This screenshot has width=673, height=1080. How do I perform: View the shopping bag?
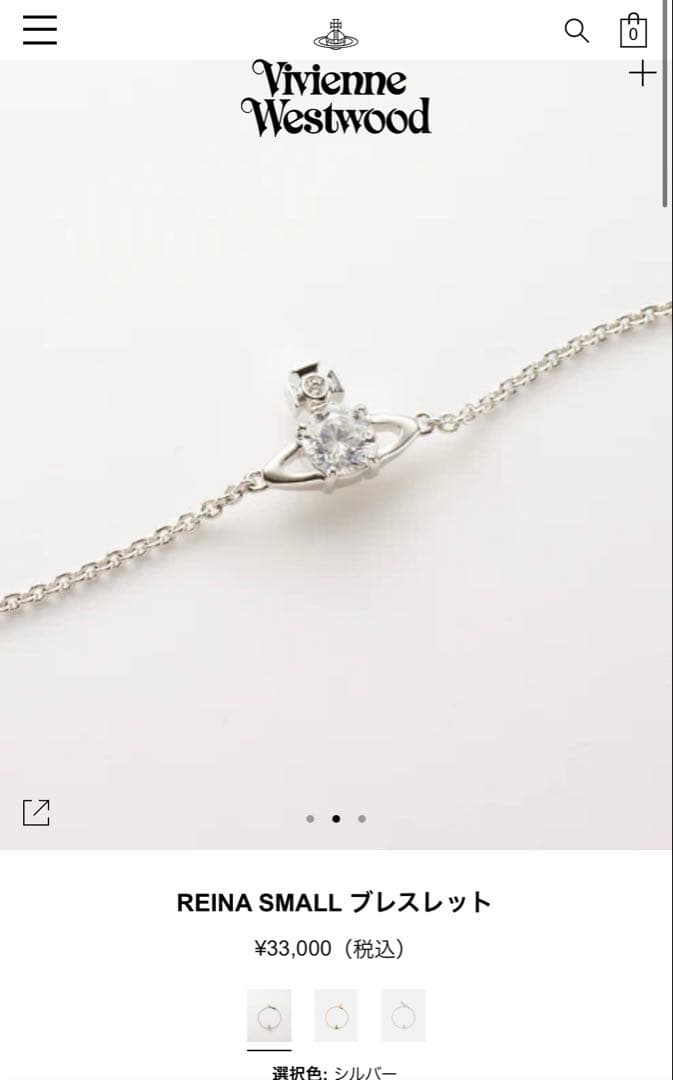[x=633, y=30]
